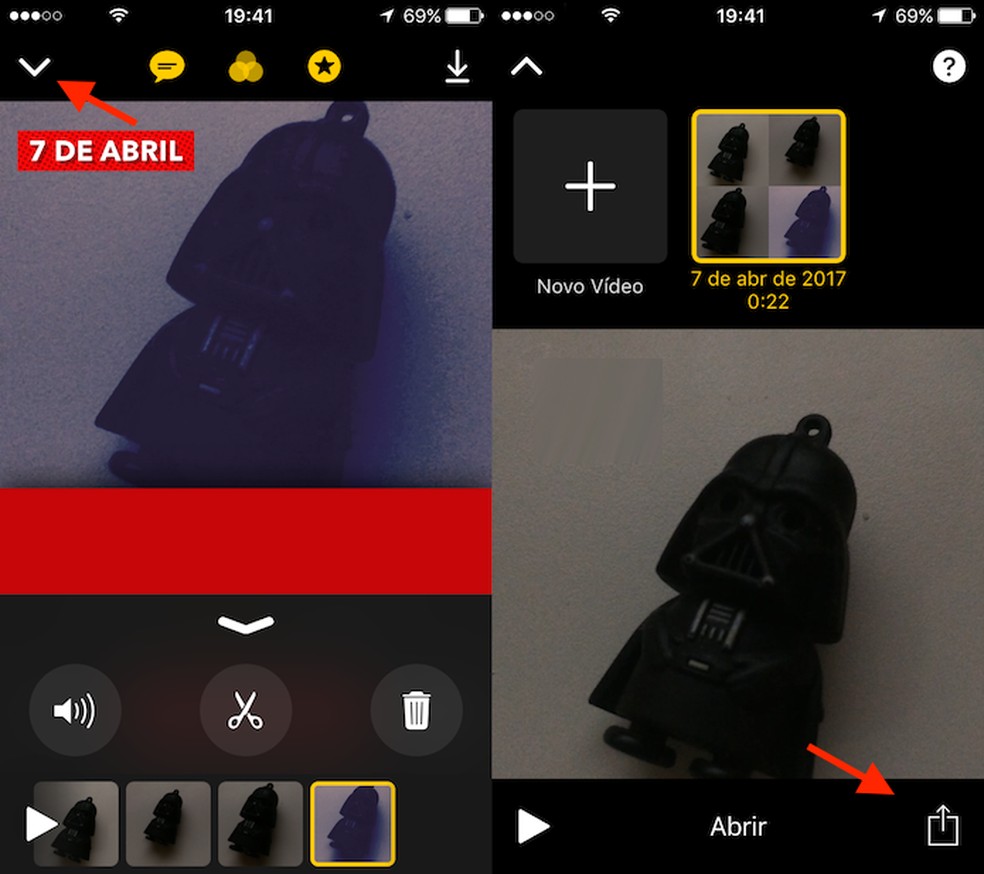
Task: Open the filters overlapping-circles icon
Action: coord(245,67)
